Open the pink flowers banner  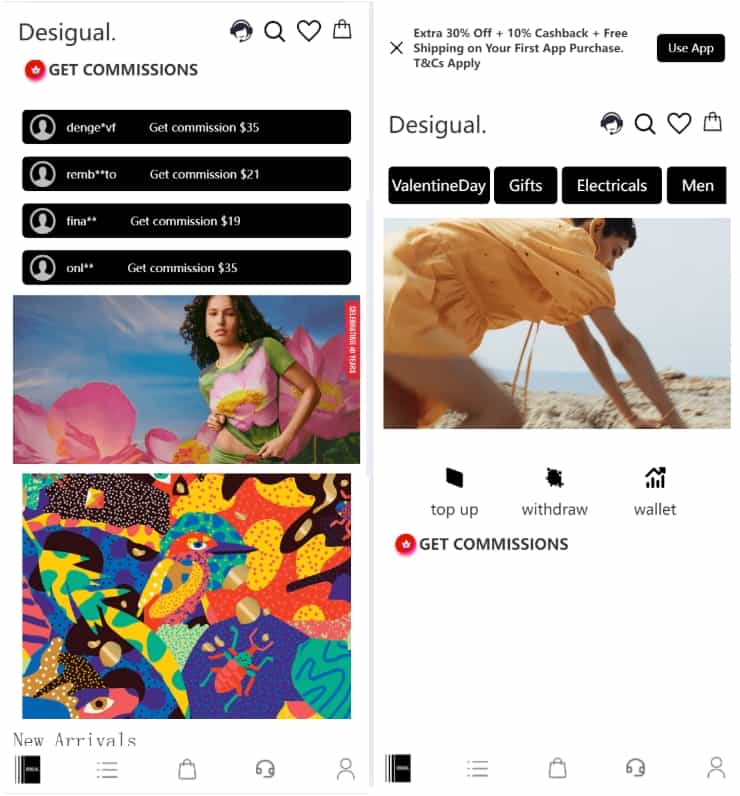pos(186,379)
